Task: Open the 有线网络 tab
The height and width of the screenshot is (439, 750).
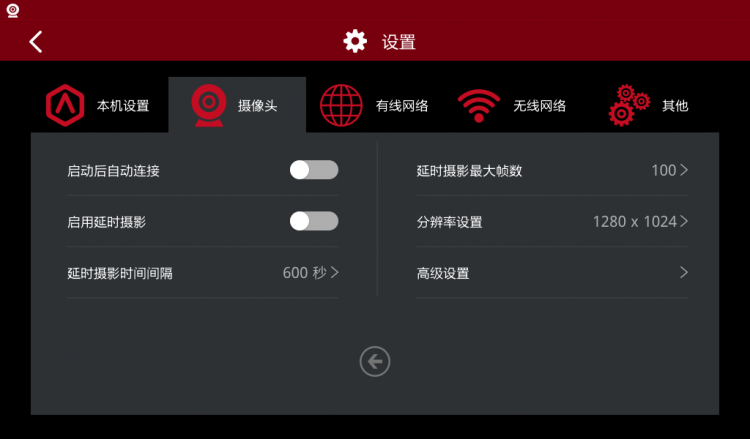Action: click(x=374, y=105)
